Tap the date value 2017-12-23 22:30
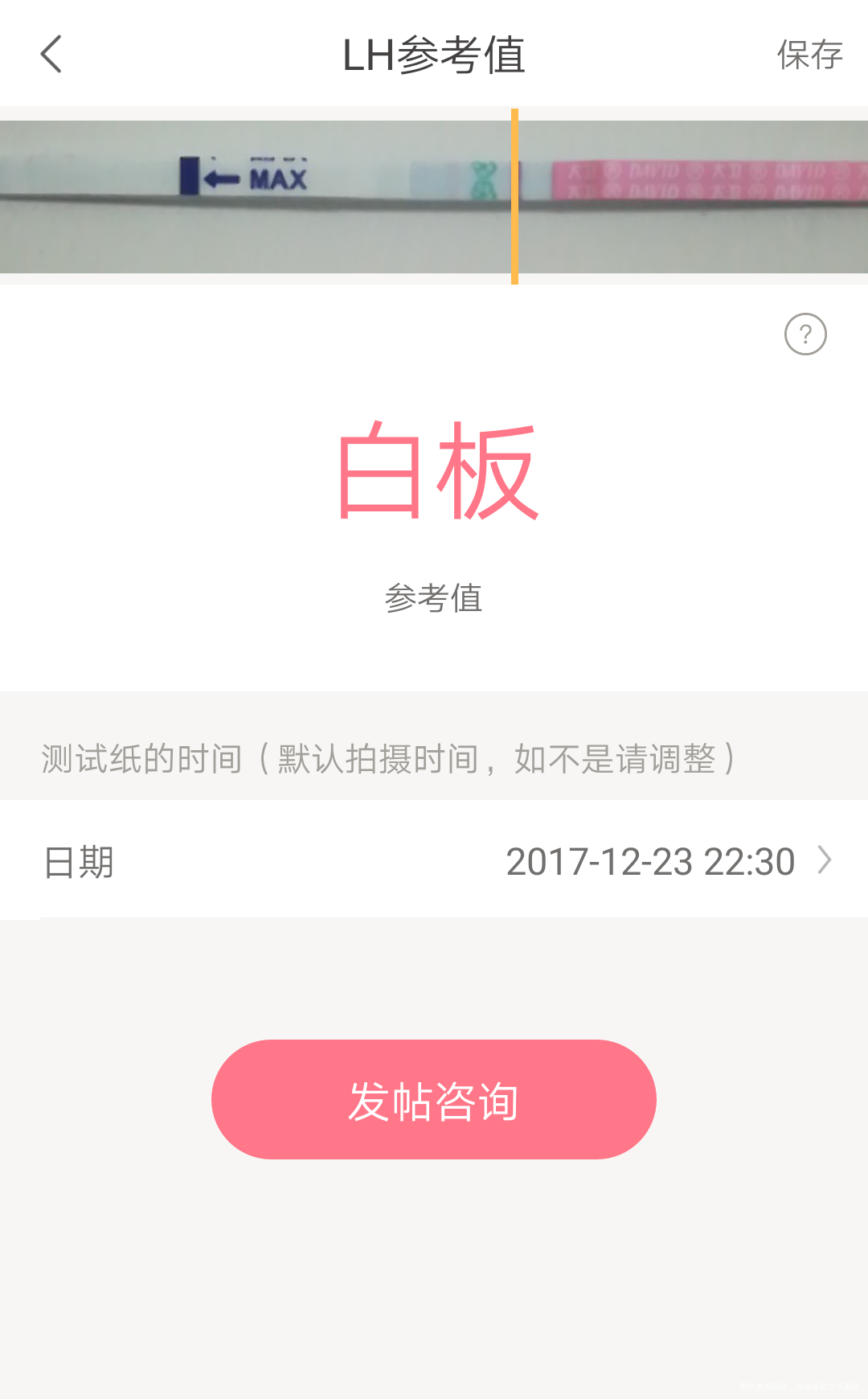868x1399 pixels. pos(651,860)
